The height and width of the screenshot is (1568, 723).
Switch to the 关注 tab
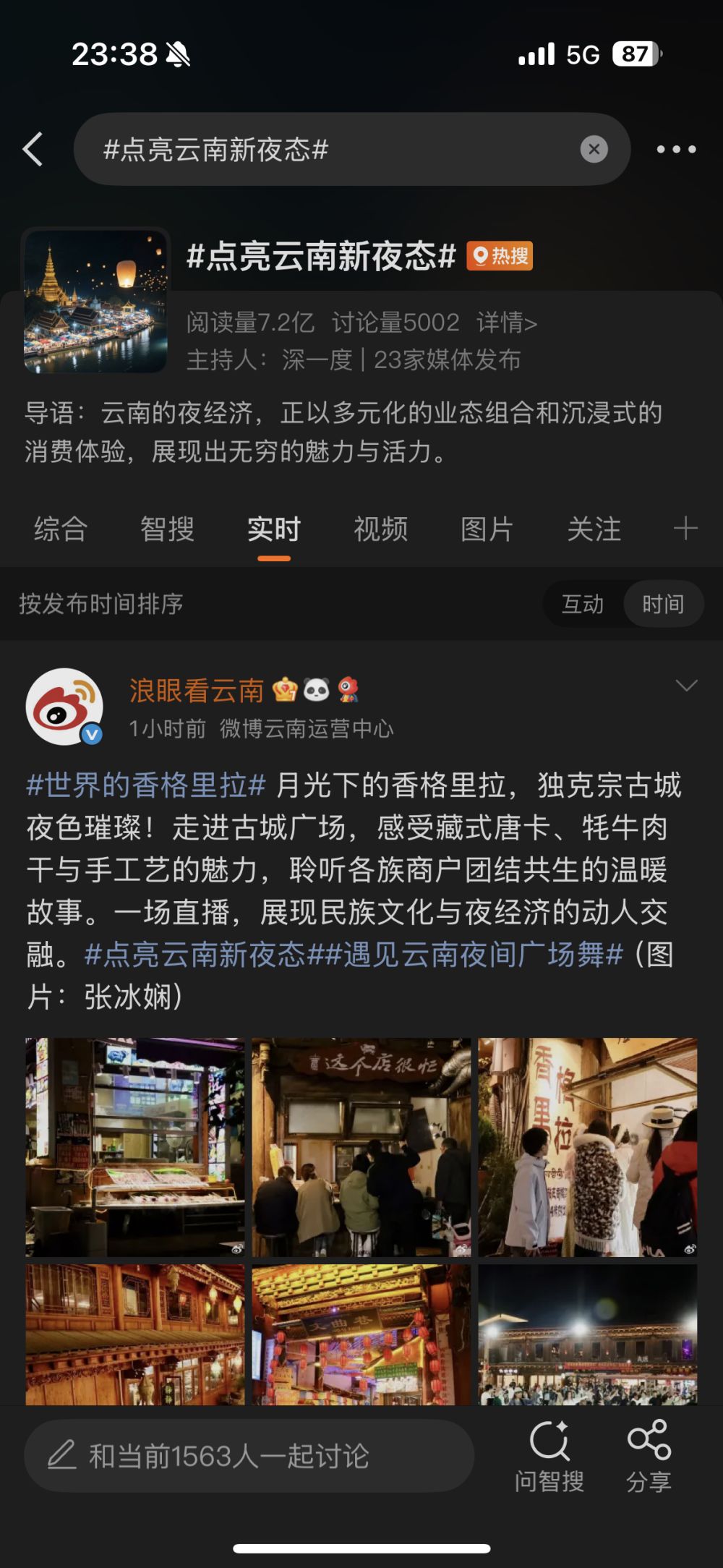coord(594,529)
